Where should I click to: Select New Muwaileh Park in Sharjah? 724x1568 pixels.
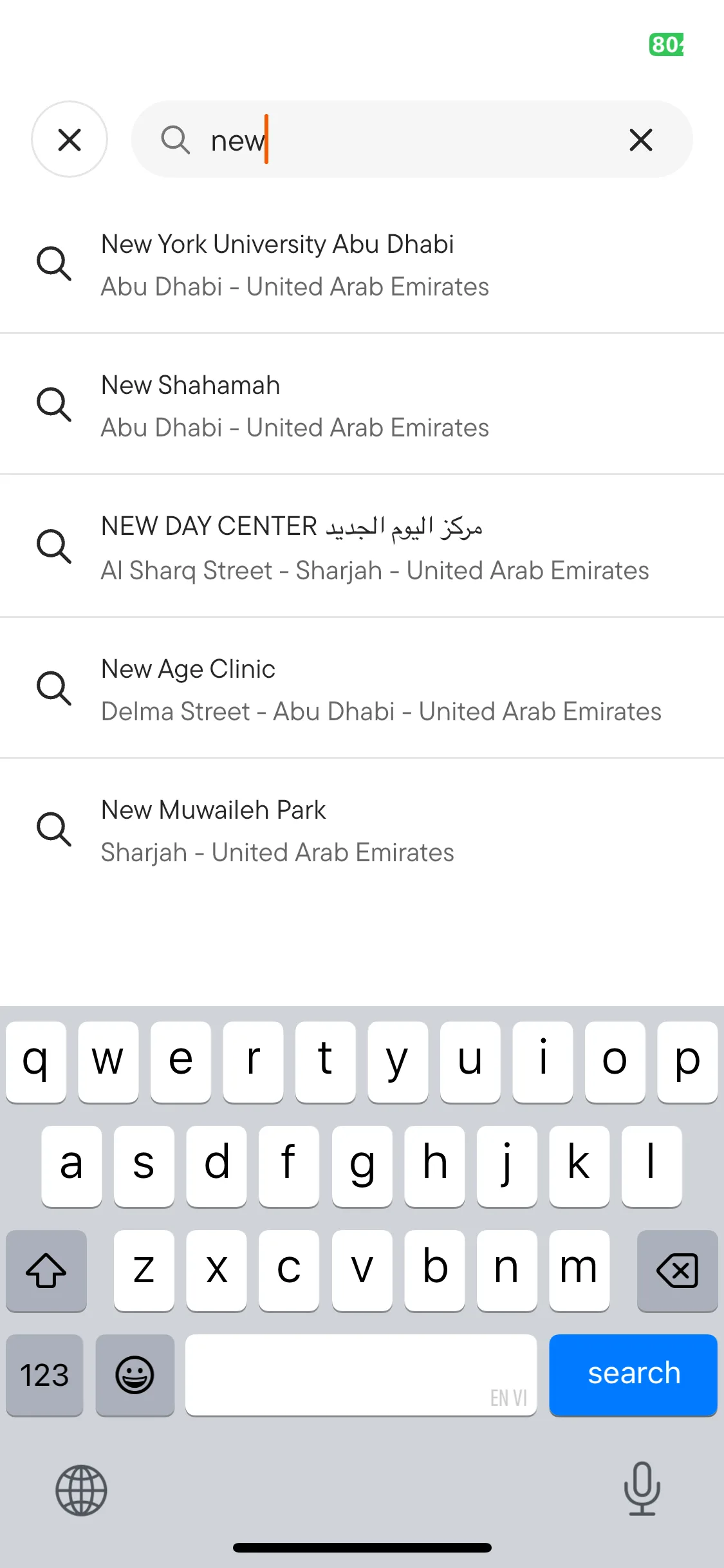(360, 830)
